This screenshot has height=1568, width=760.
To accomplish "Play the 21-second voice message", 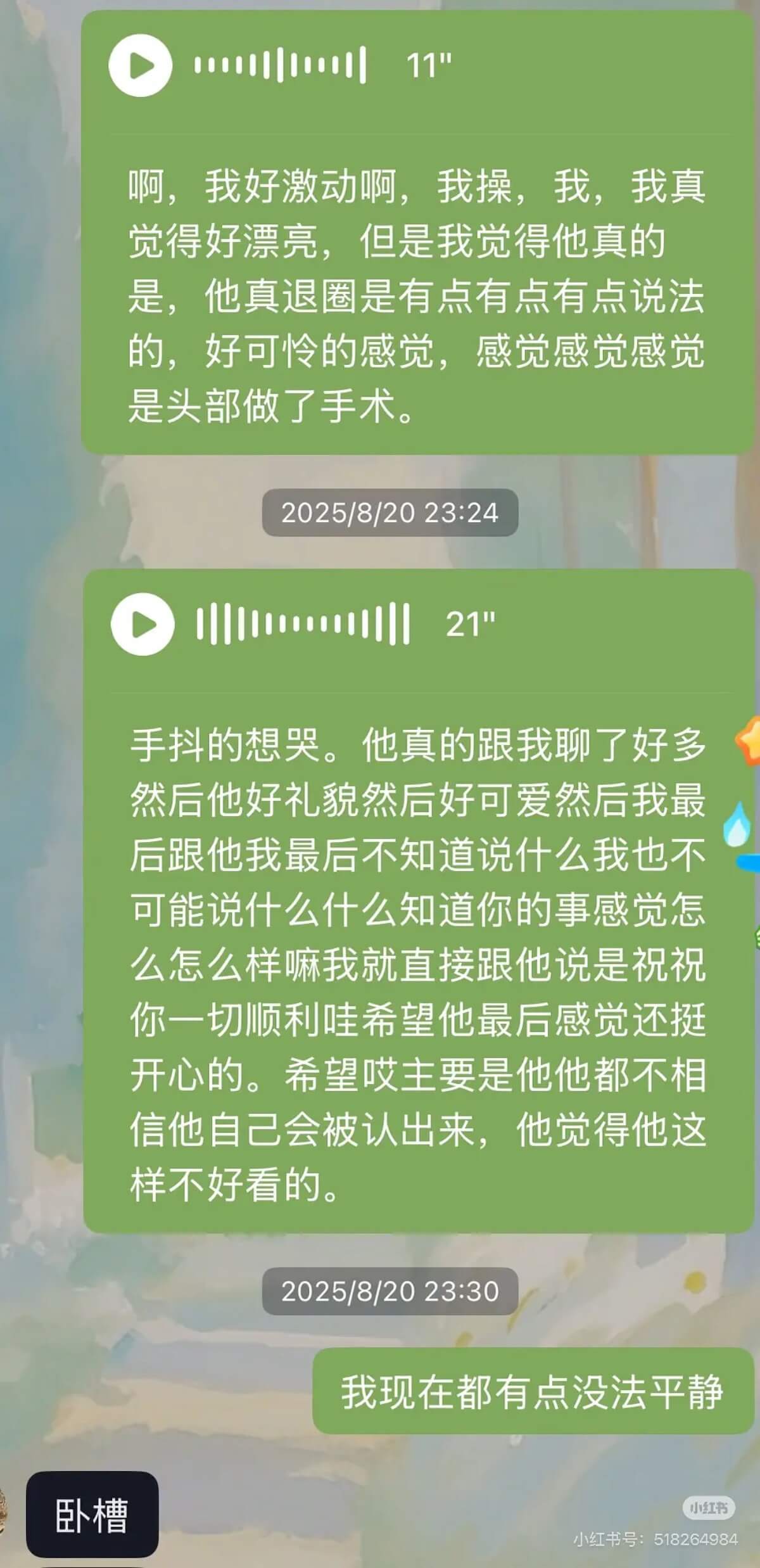I will click(x=142, y=624).
